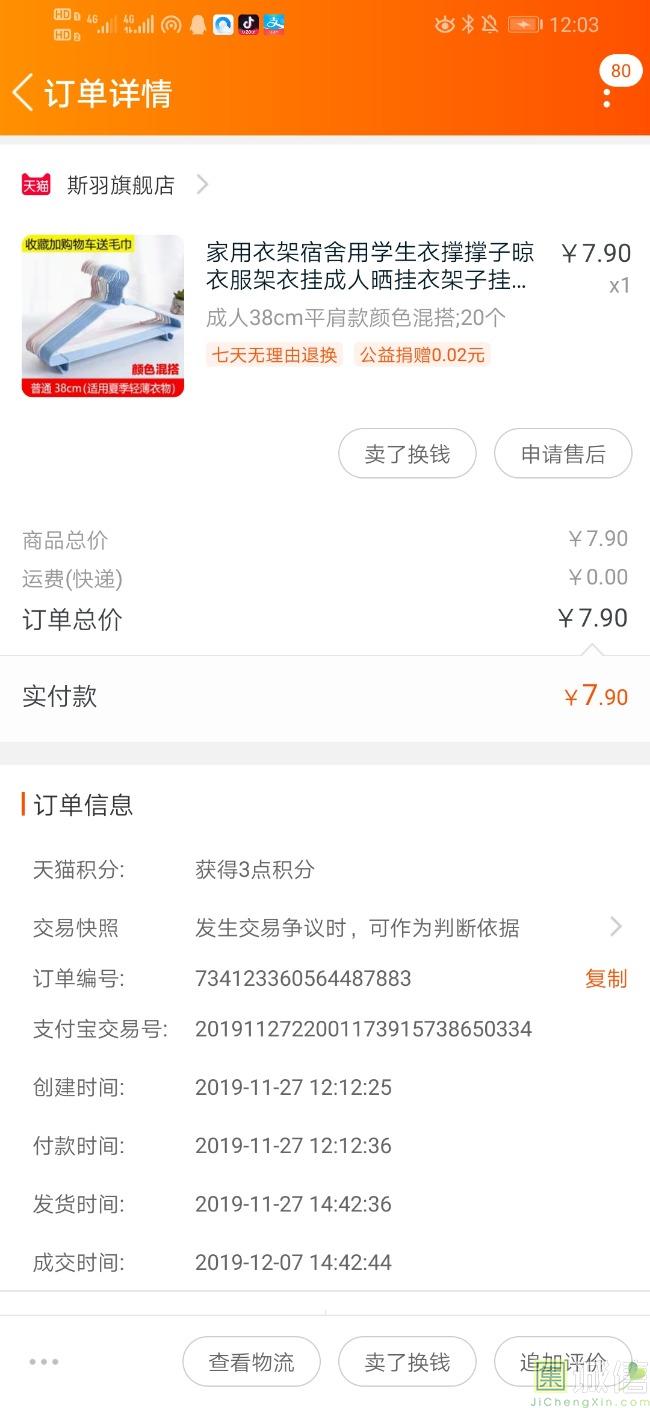Tap 卖了换钱 under the product
This screenshot has height=1408, width=650.
[407, 454]
